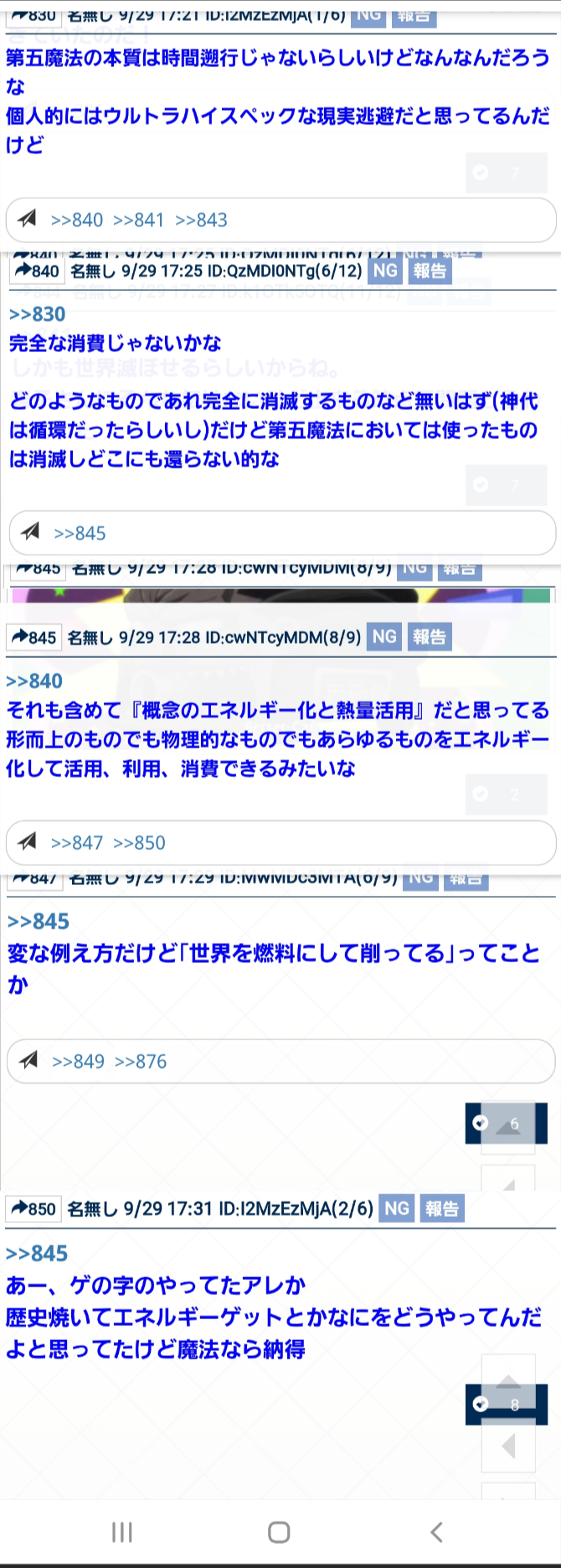Open reply link >>843
Image resolution: width=561 pixels, height=1568 pixels.
coord(201,220)
